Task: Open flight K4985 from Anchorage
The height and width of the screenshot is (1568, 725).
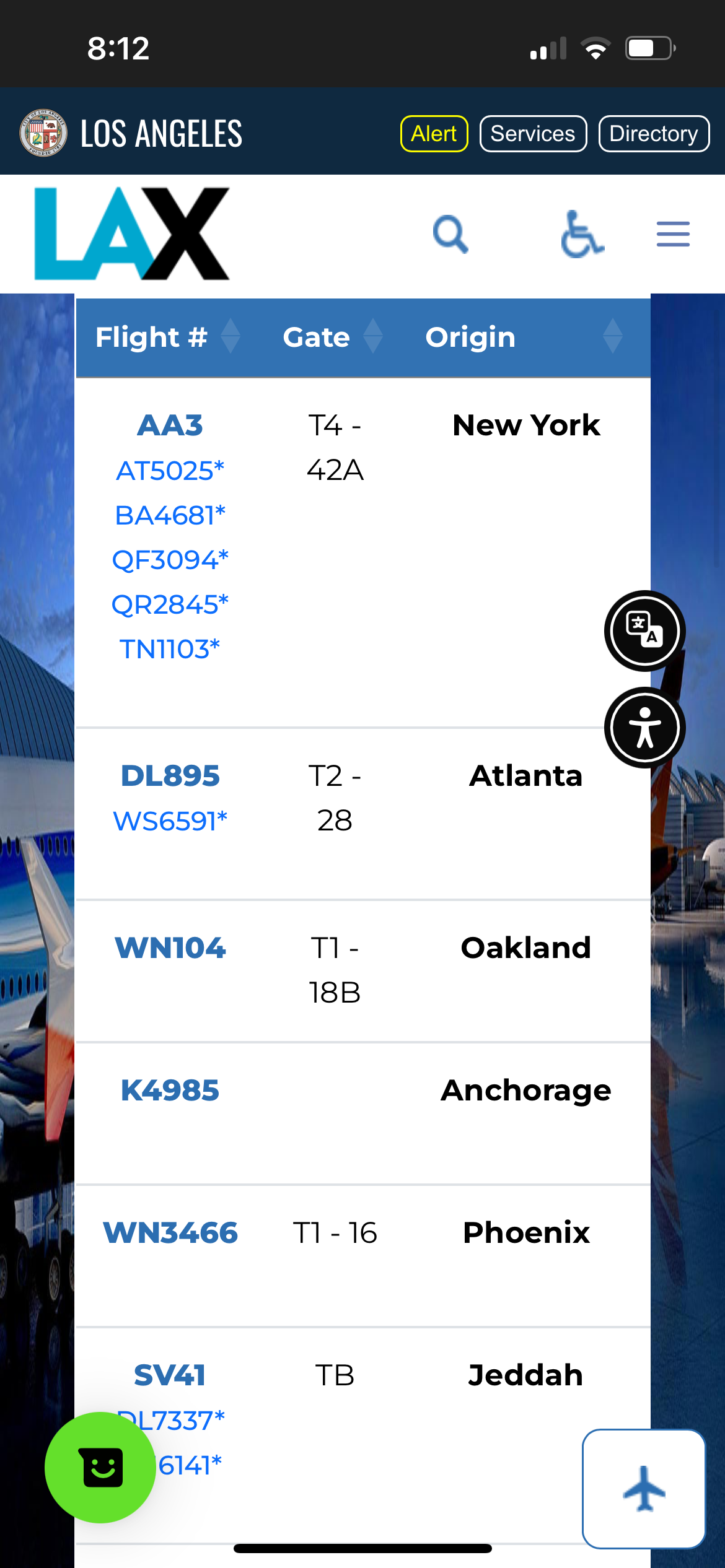Action: click(x=170, y=1091)
